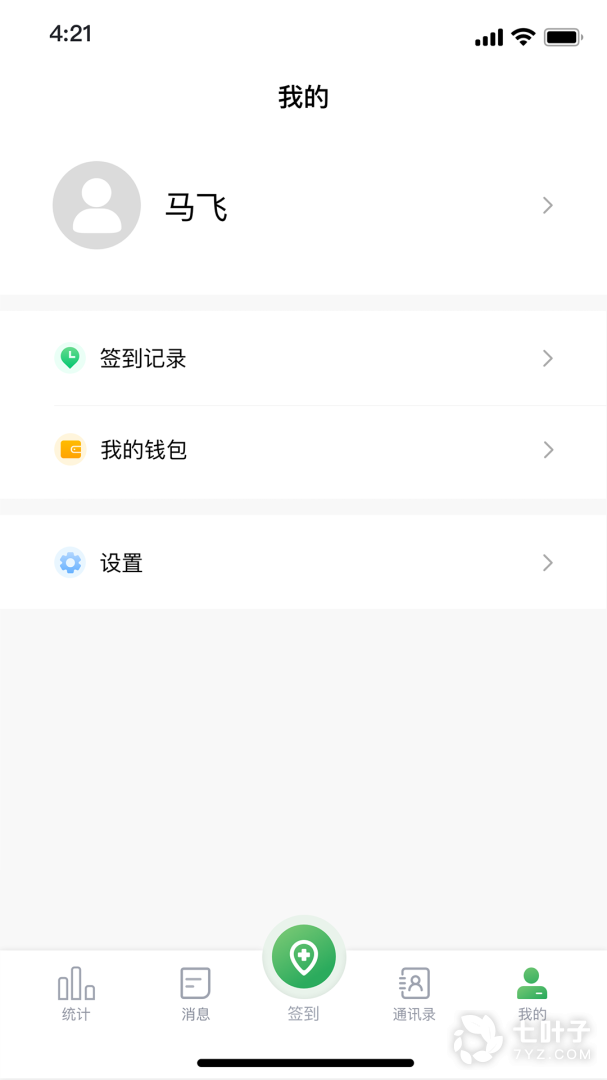Tap the green 签到 check-in button
The height and width of the screenshot is (1080, 607).
tap(304, 958)
